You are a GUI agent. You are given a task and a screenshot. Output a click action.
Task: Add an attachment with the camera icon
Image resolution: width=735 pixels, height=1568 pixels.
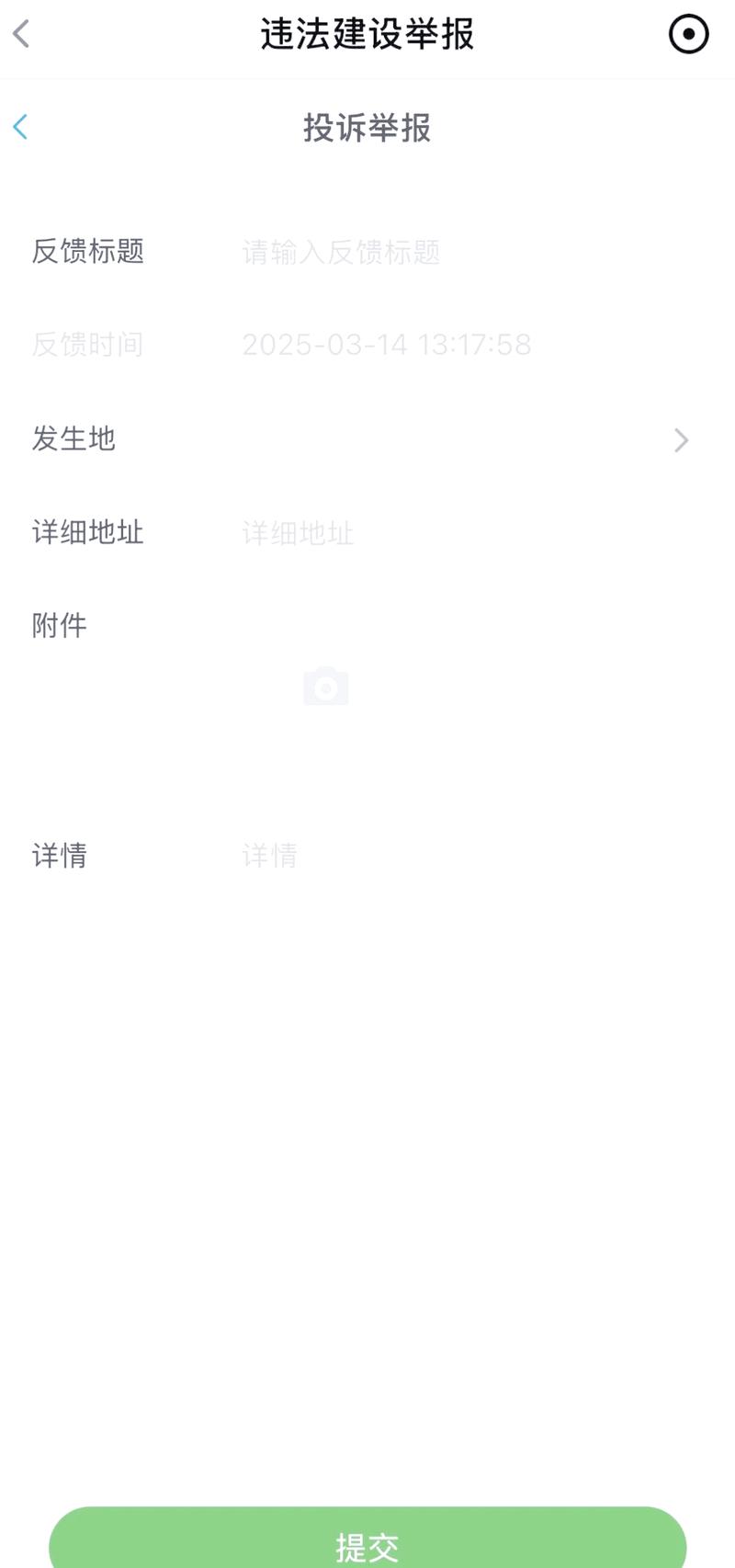pos(326,687)
